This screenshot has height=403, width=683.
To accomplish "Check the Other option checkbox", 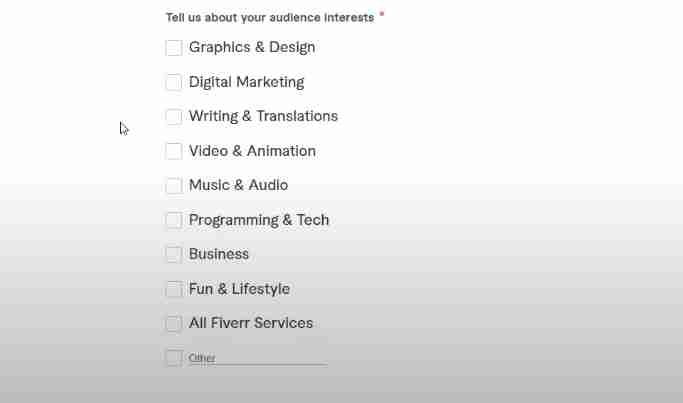I will [174, 358].
